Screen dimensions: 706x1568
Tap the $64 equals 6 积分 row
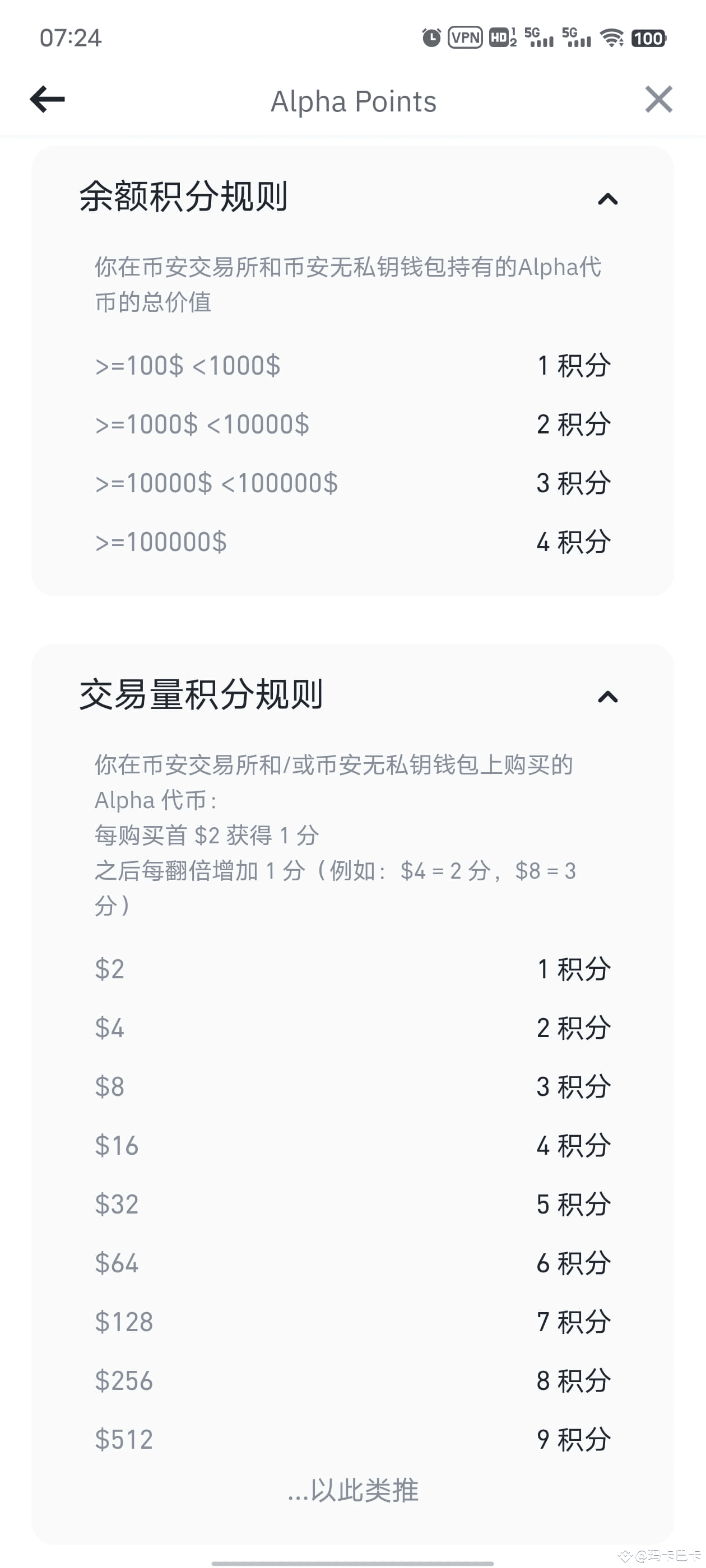click(352, 1262)
